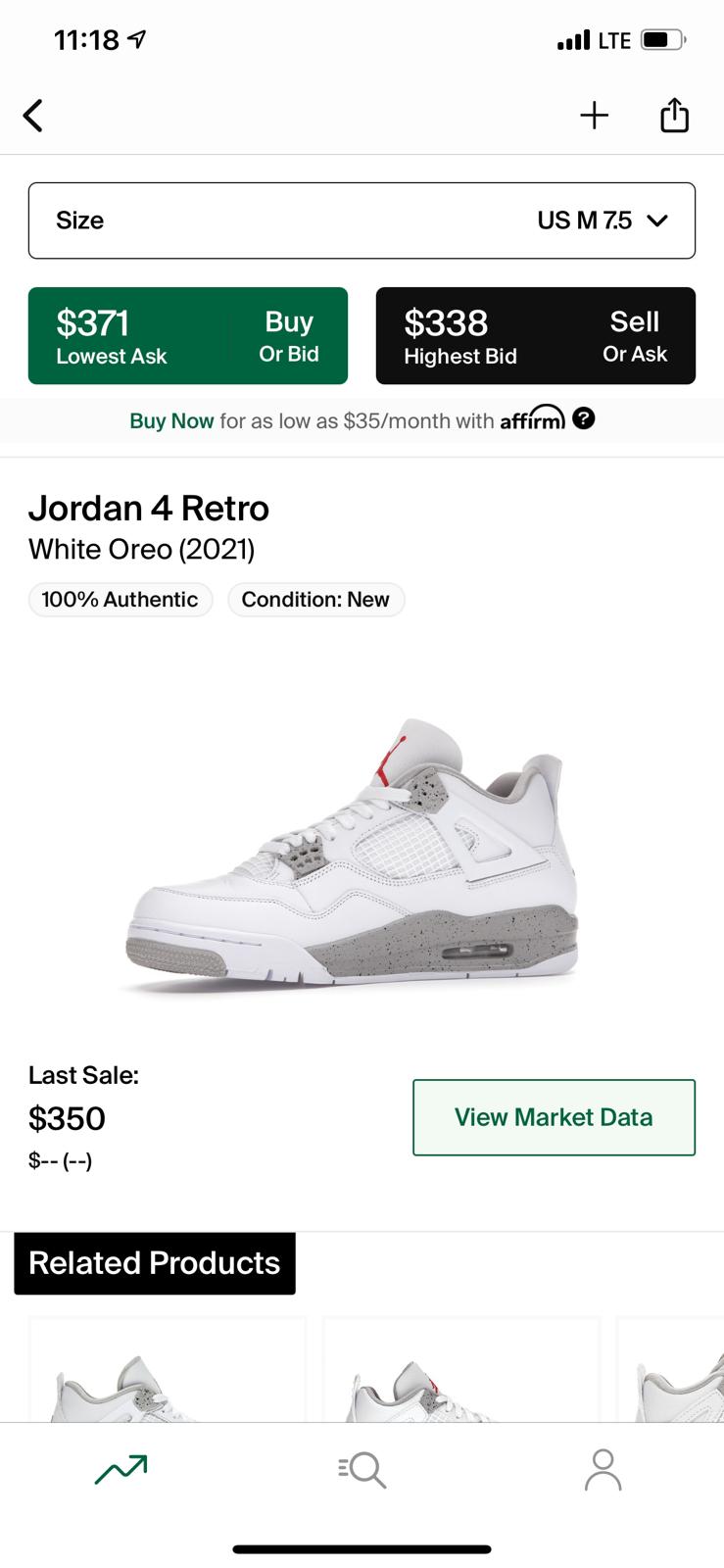Open the first related product card

pyautogui.click(x=168, y=1372)
